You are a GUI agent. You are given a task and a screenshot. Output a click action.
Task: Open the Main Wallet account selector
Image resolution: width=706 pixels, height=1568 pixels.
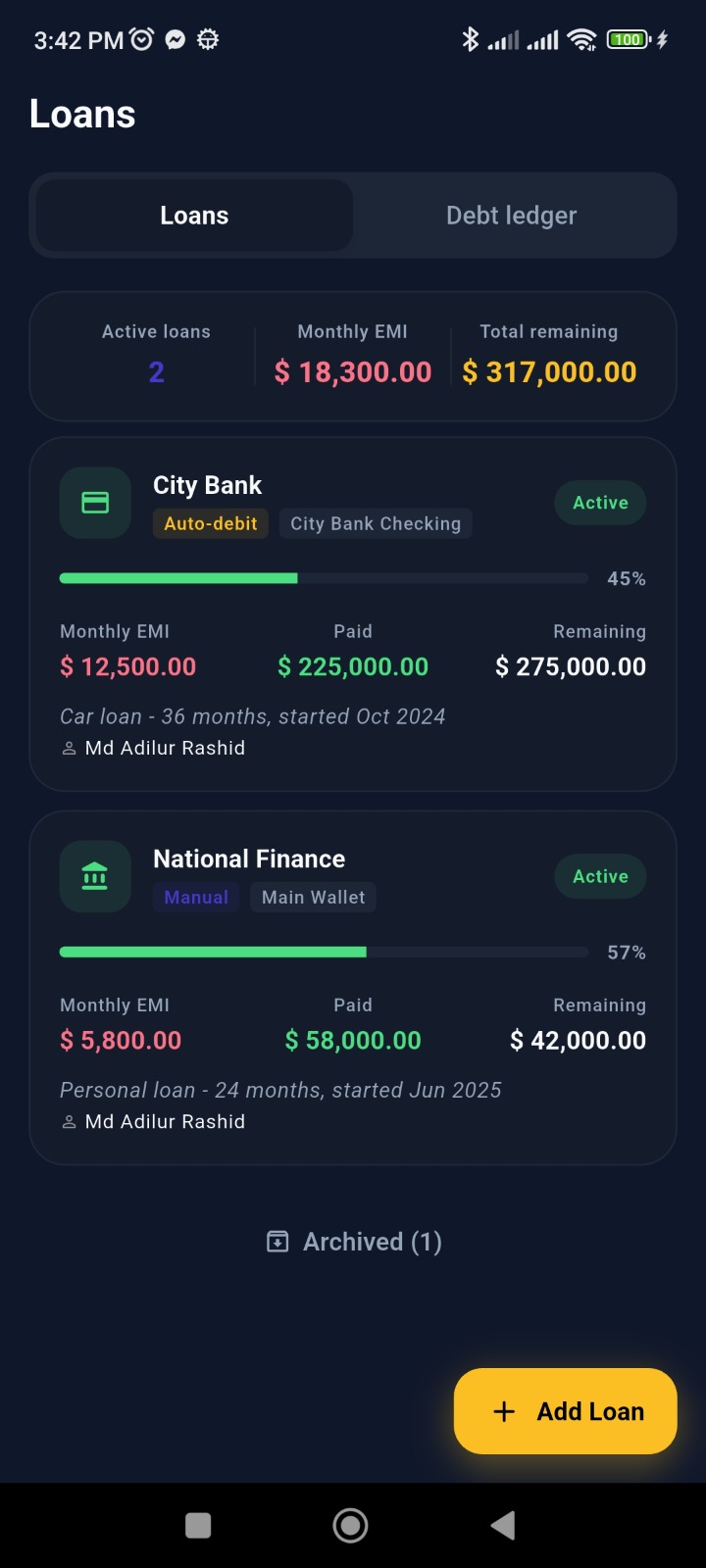(x=313, y=897)
